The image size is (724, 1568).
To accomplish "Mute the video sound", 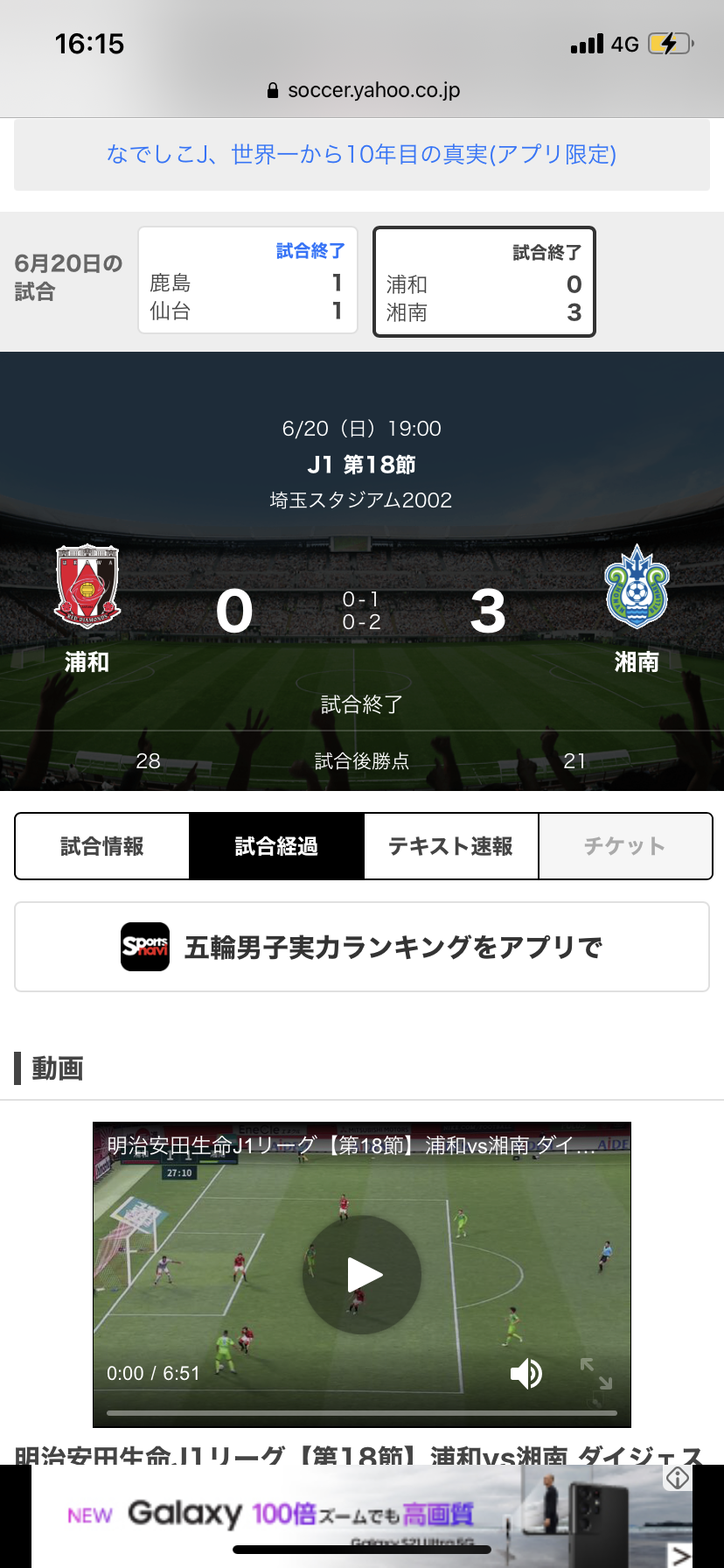I will pos(526,1374).
